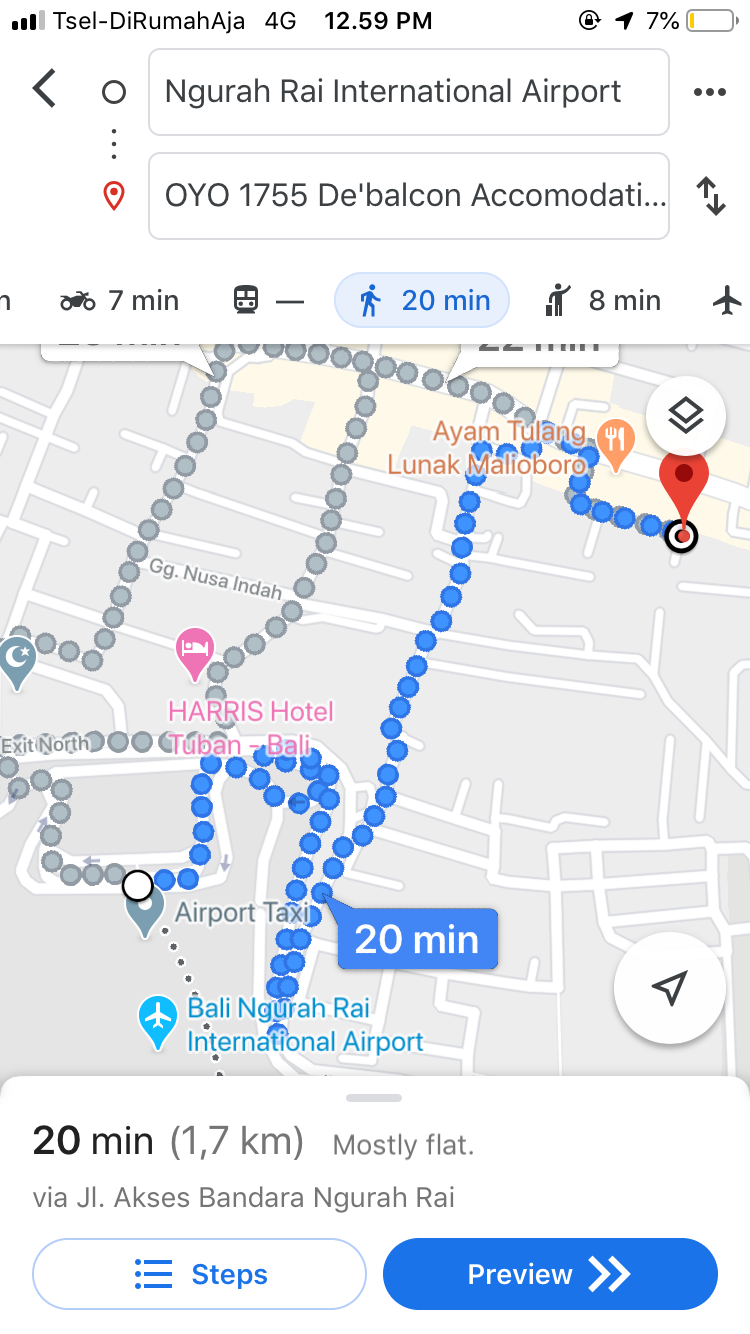
Task: Start the route Preview
Action: click(550, 1274)
